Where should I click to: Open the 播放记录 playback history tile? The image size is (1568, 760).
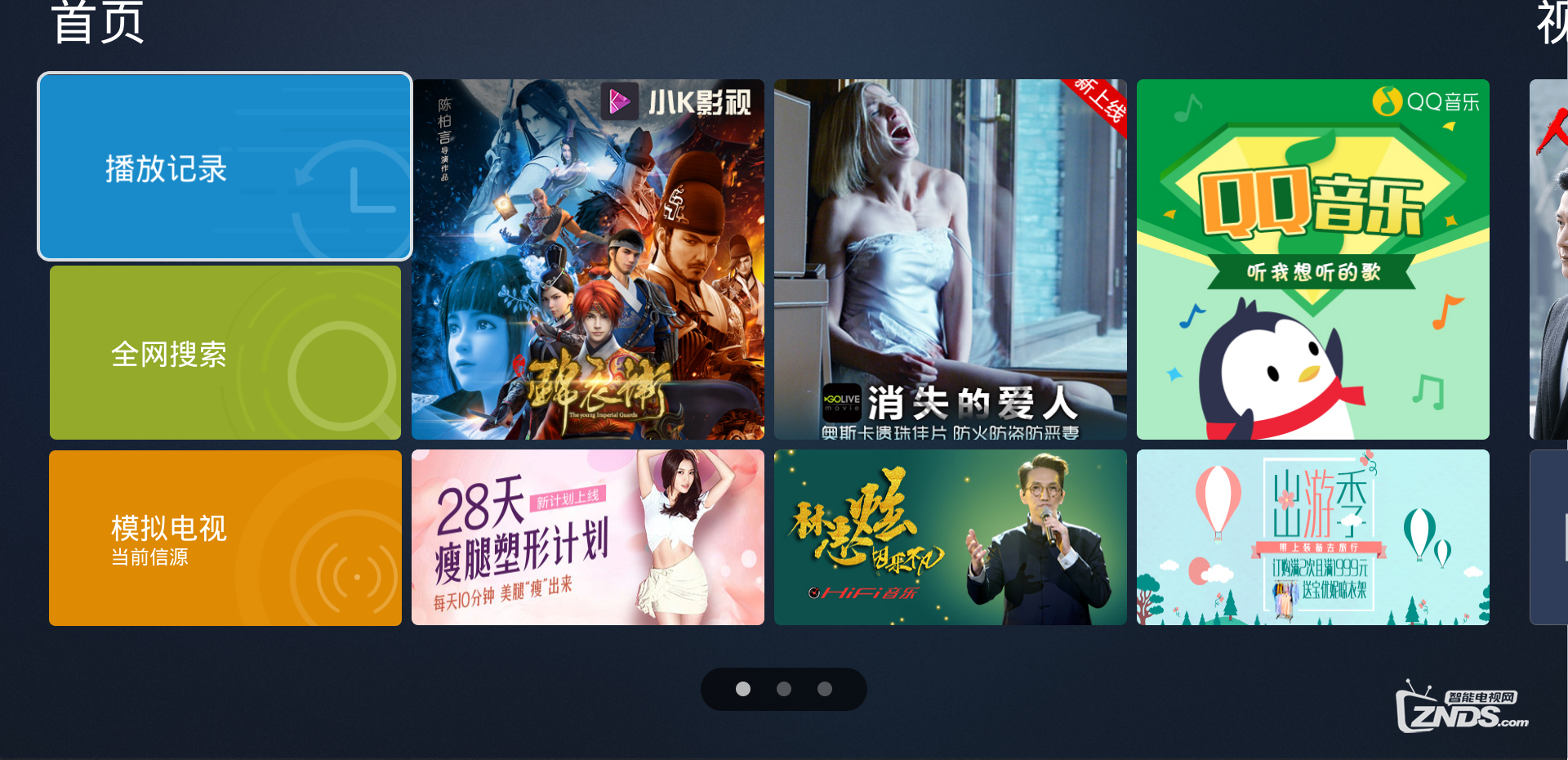225,167
